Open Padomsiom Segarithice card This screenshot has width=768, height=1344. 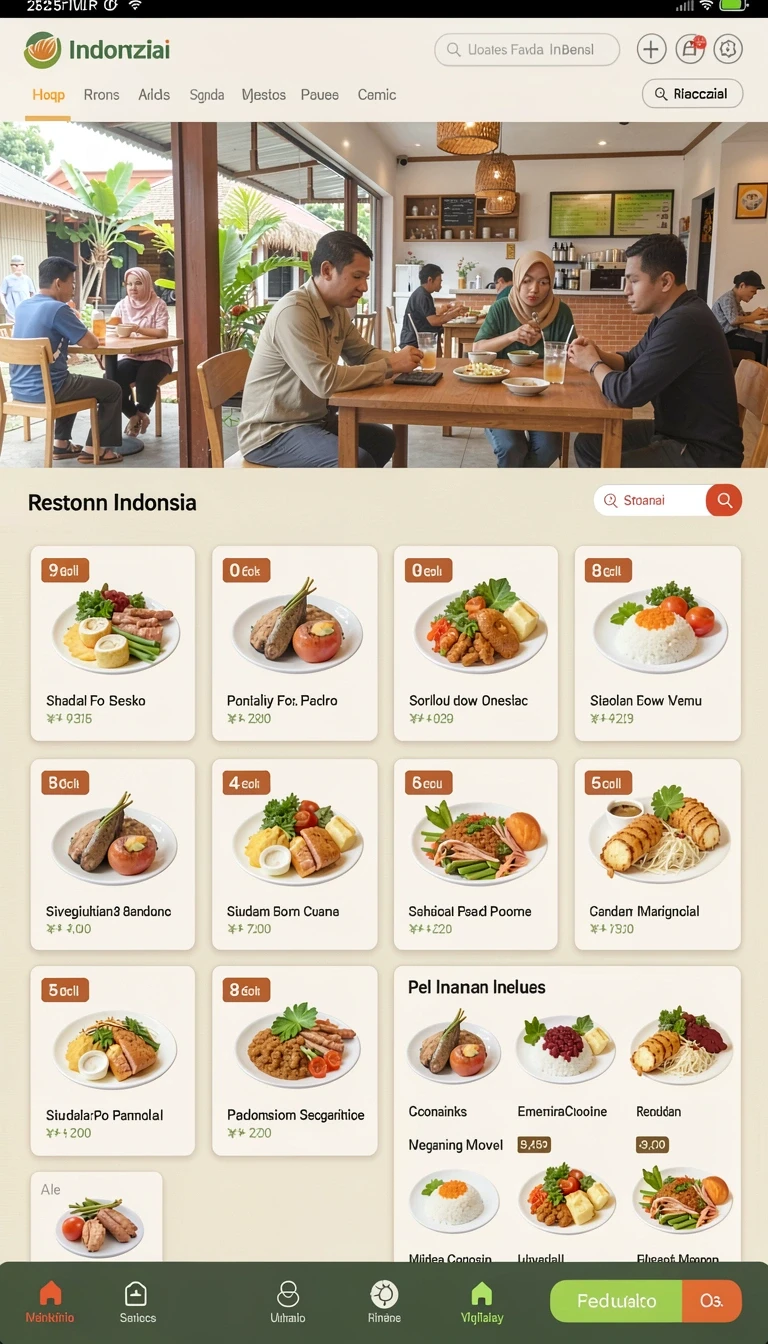pyautogui.click(x=295, y=1061)
